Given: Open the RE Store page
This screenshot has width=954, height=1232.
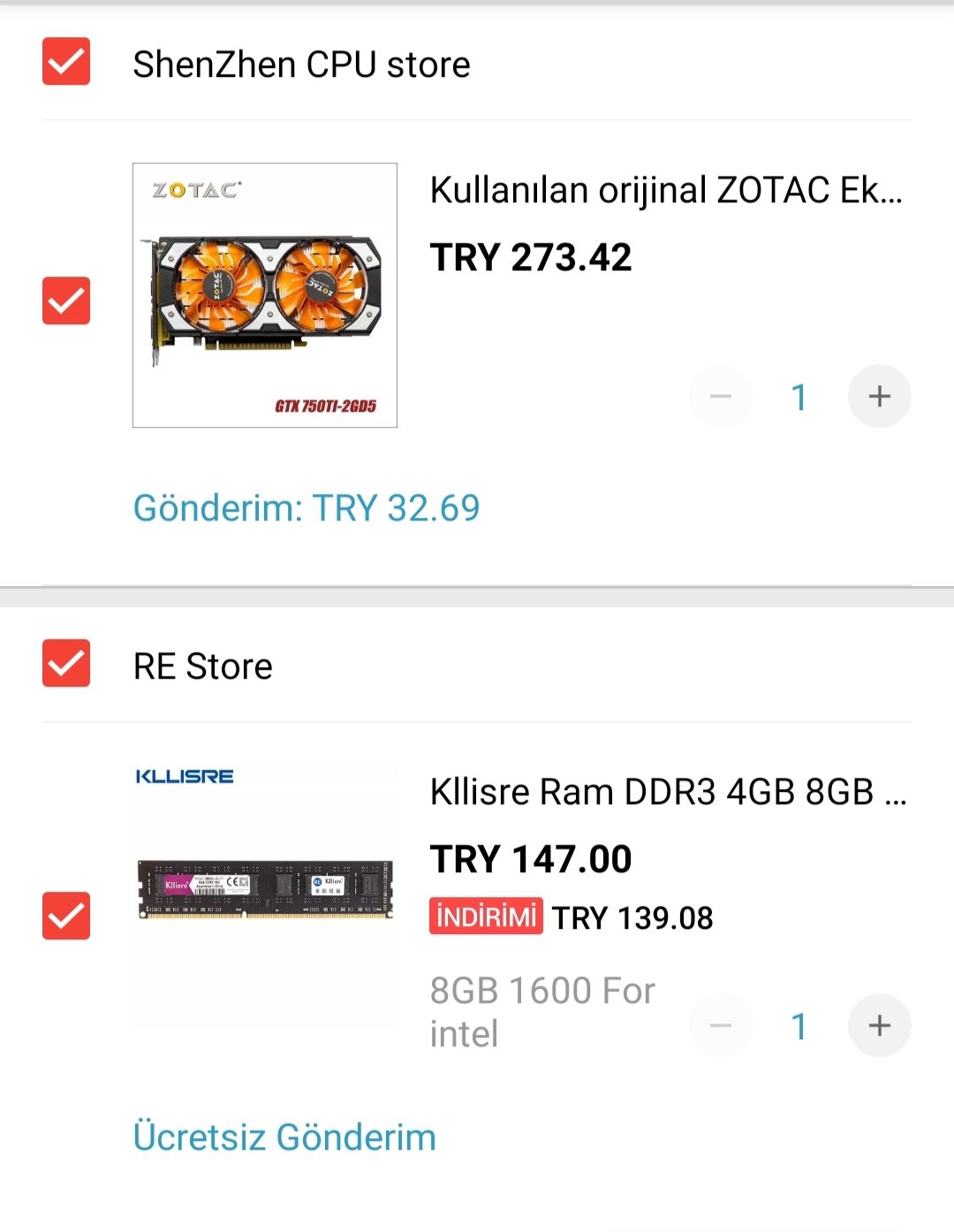Looking at the screenshot, I should pos(202,666).
